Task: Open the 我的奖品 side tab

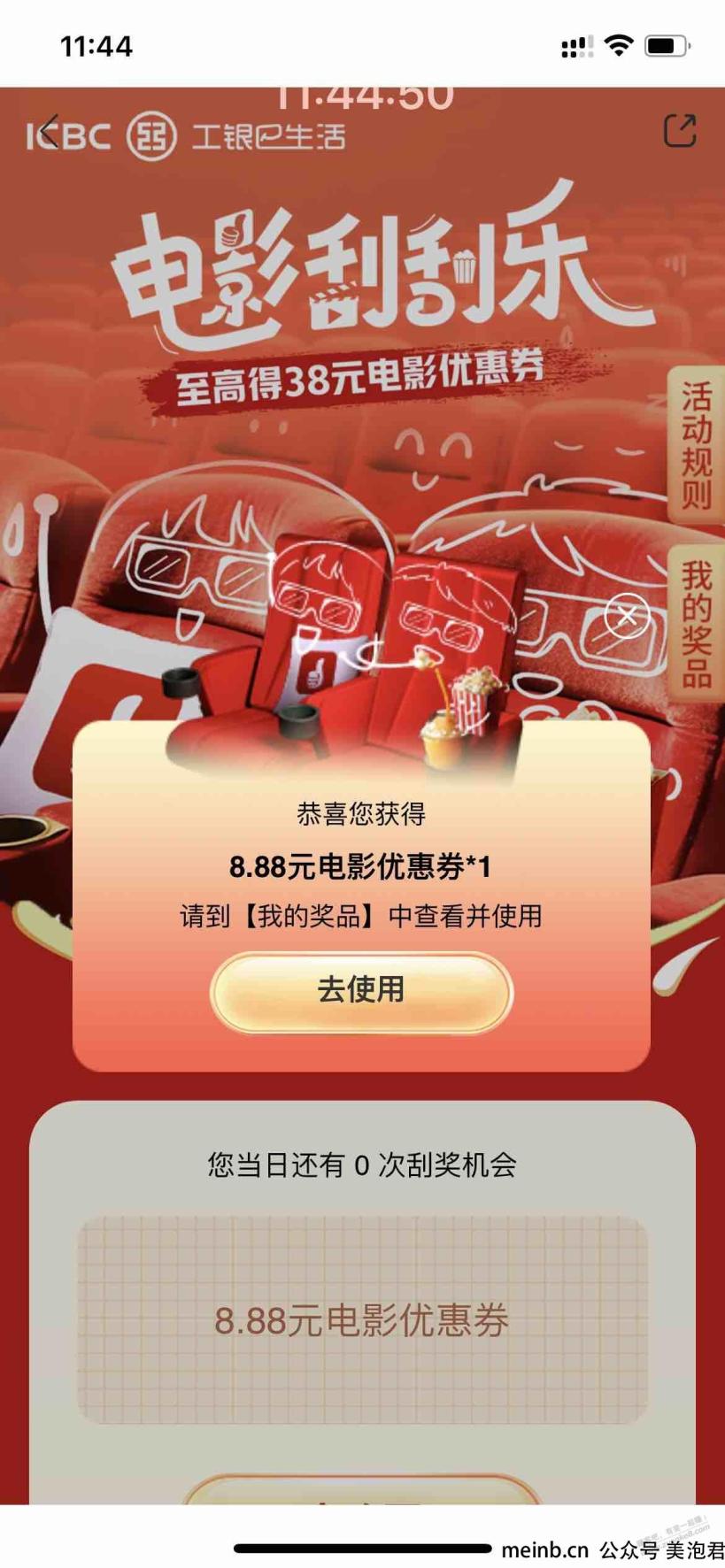Action: 696,623
